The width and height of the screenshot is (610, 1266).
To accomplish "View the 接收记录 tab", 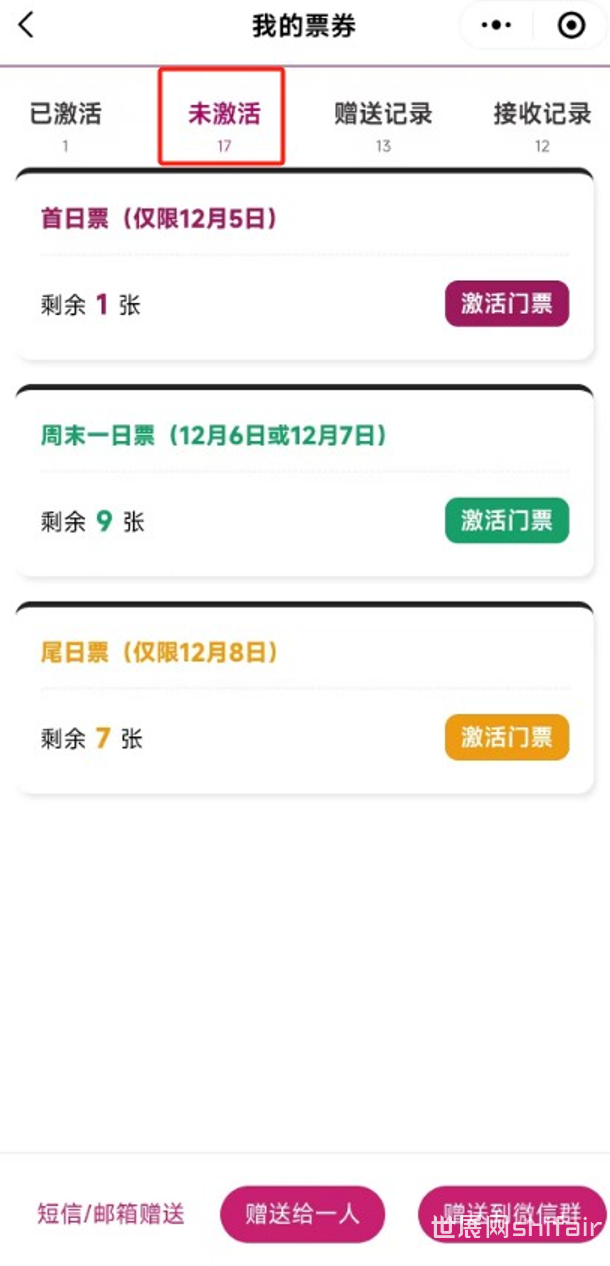I will pos(542,124).
